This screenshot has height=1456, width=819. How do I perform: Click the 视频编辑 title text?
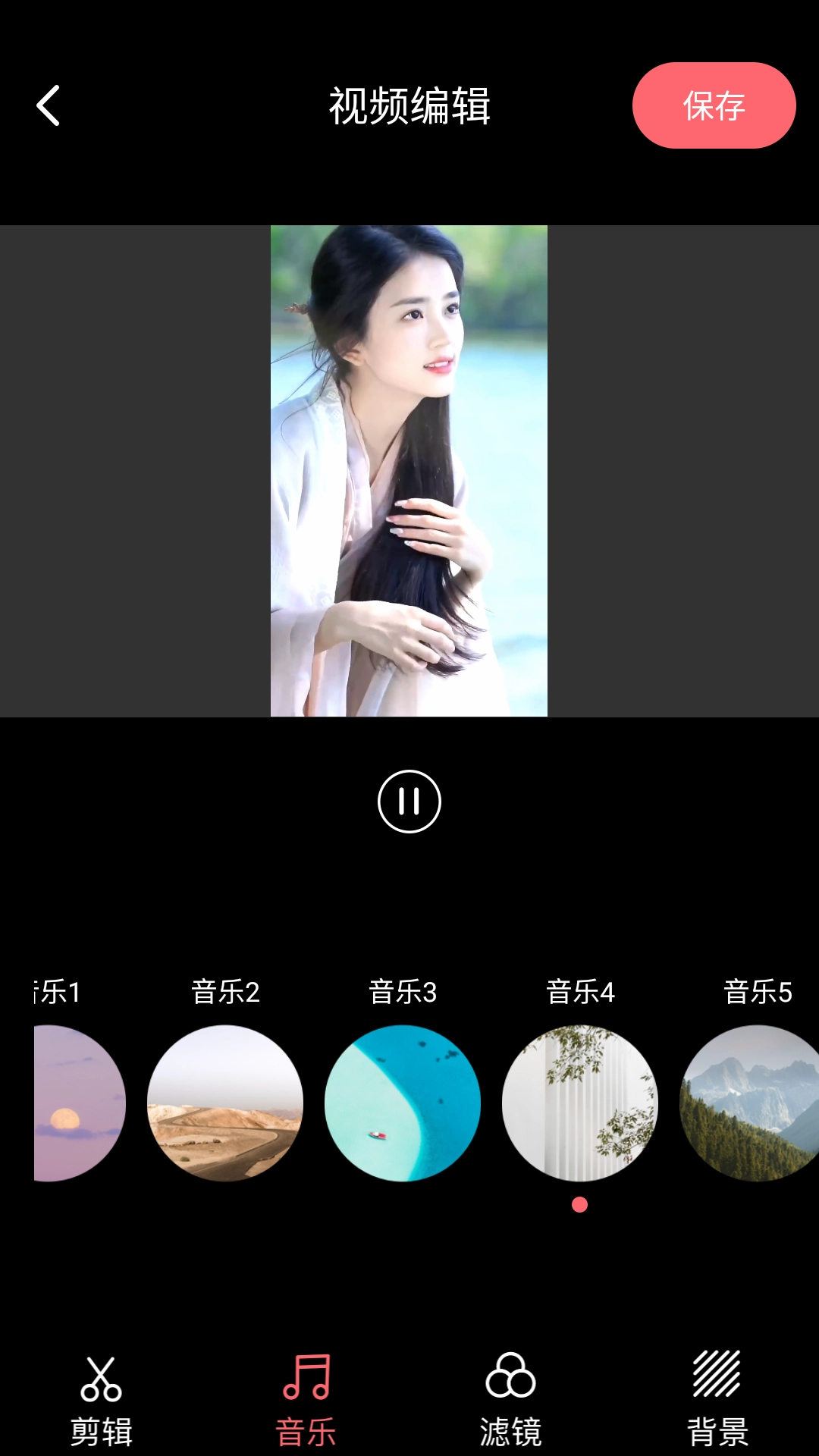409,105
